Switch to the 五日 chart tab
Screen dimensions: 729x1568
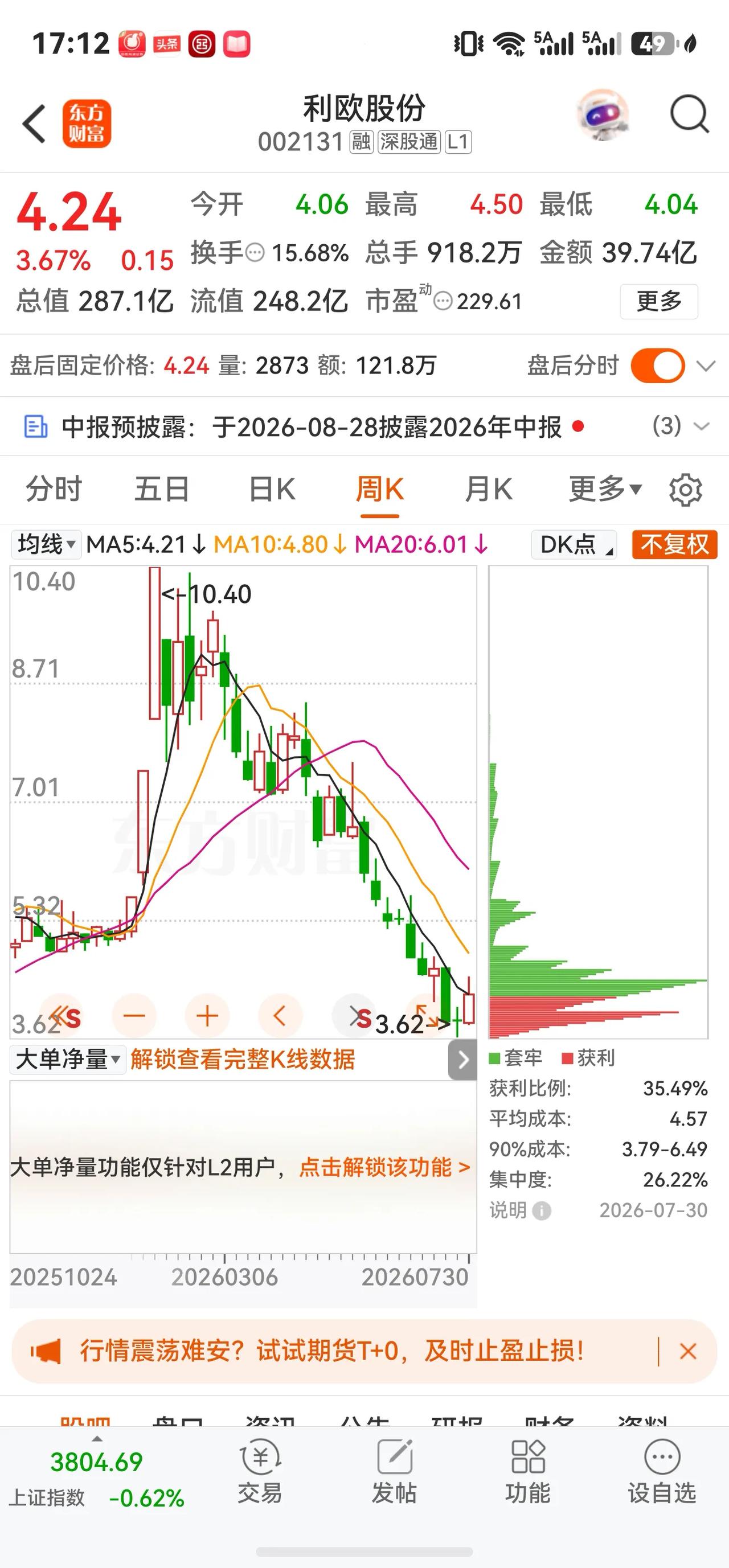(162, 490)
